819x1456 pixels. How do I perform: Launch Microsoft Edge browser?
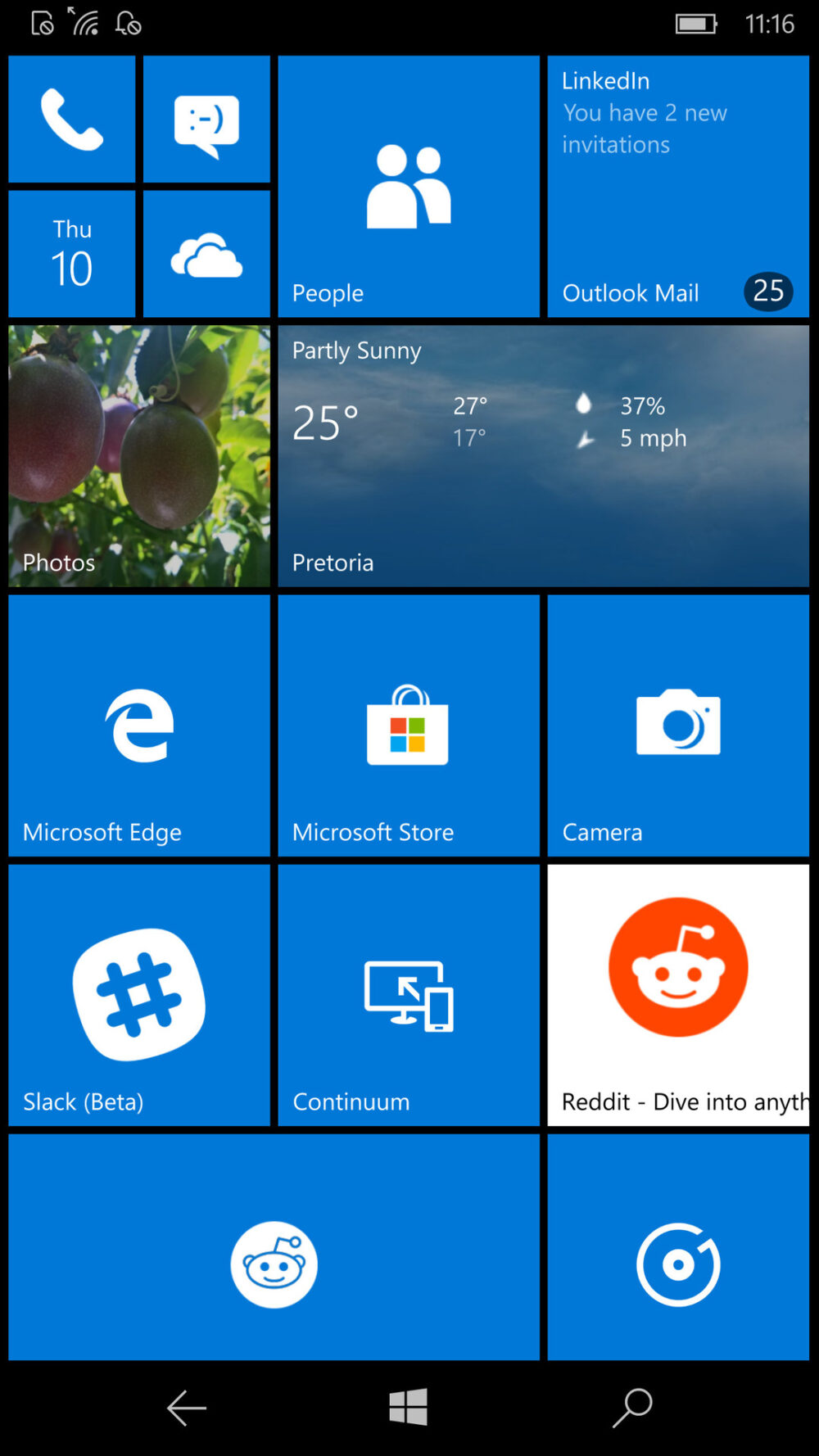tap(138, 725)
